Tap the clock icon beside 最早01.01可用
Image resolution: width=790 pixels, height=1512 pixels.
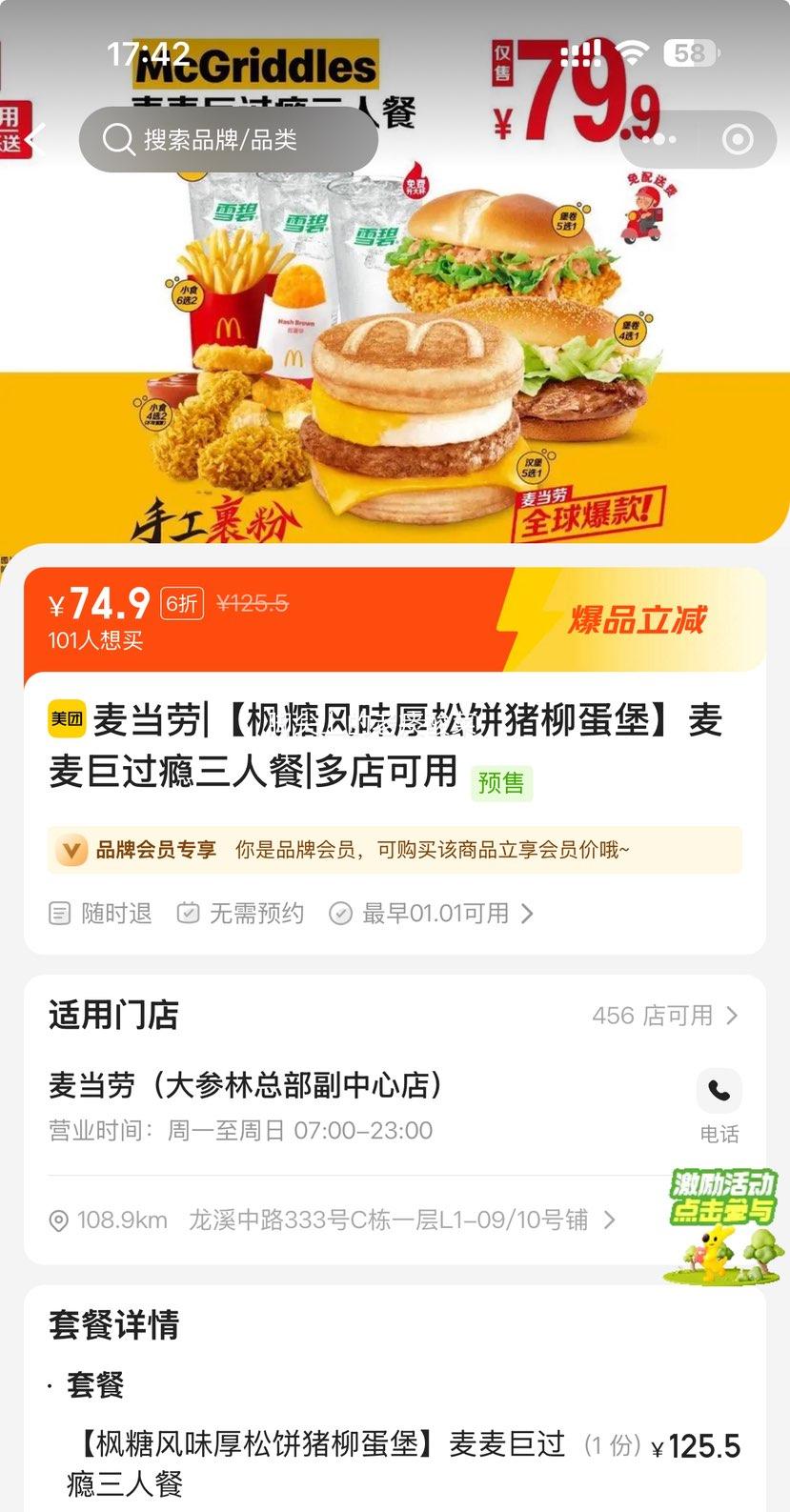pos(341,913)
